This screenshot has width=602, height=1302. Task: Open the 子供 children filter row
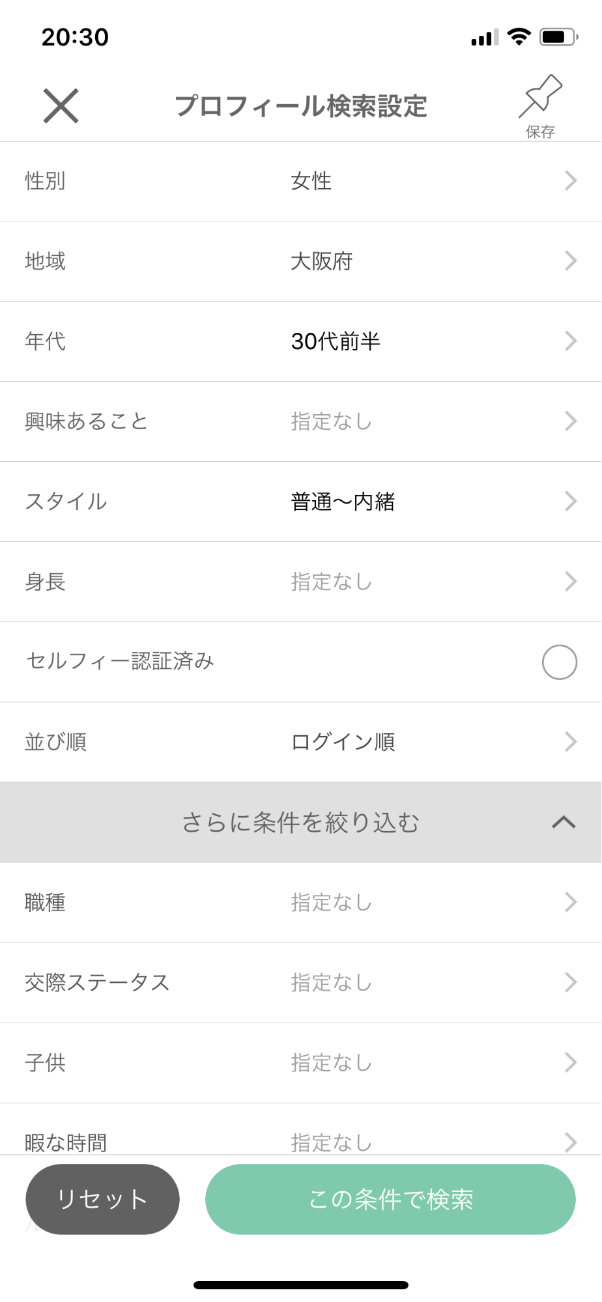click(300, 1062)
